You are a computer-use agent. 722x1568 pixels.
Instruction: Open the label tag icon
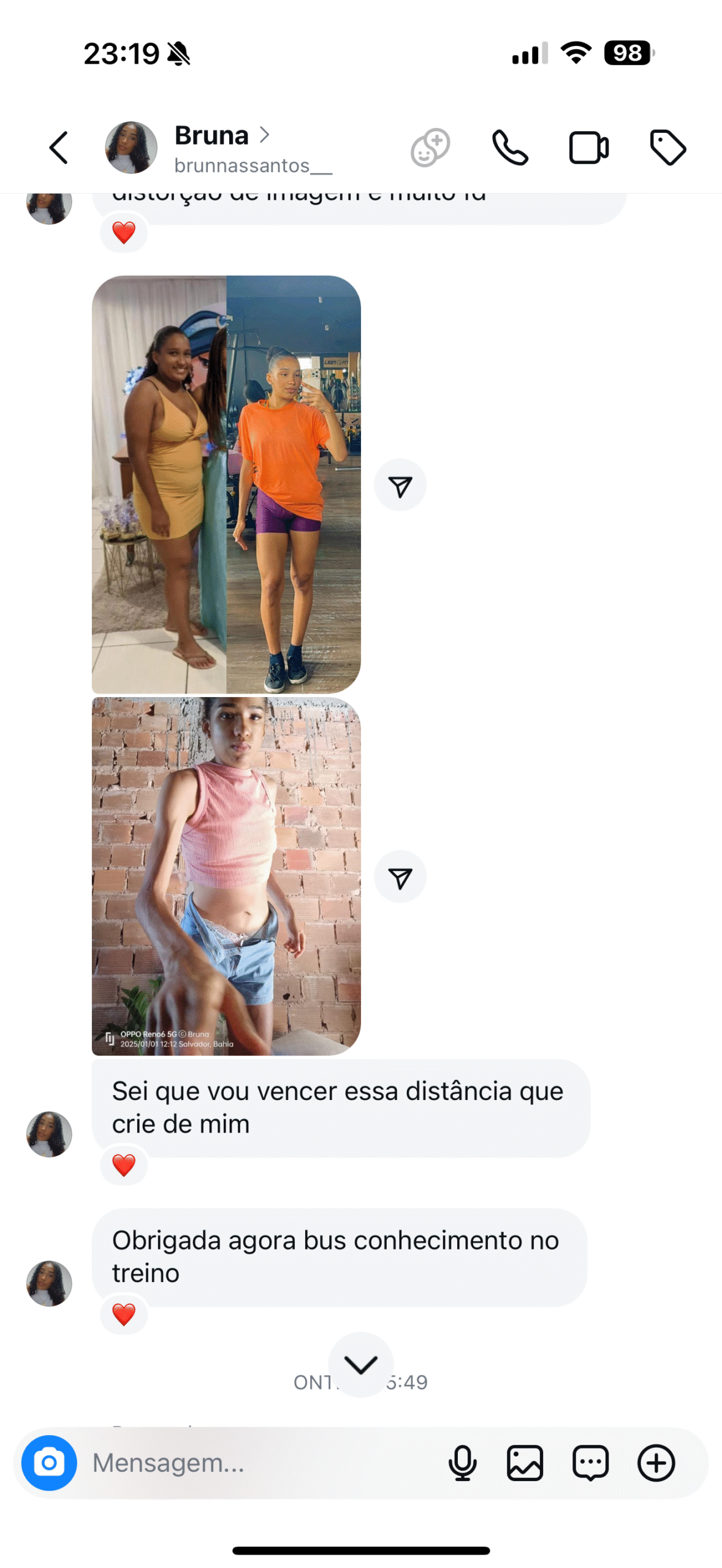(667, 148)
